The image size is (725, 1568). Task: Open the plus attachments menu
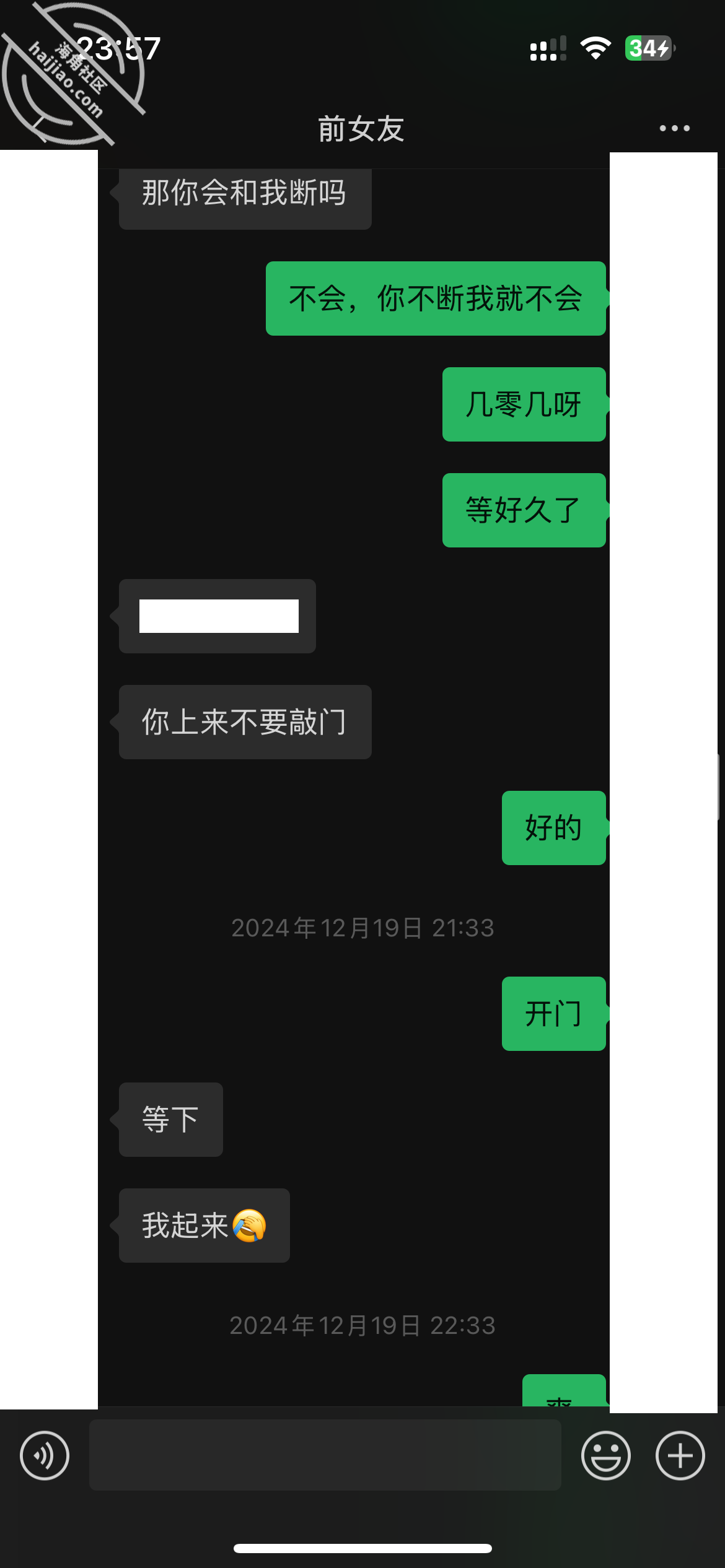pos(680,1455)
